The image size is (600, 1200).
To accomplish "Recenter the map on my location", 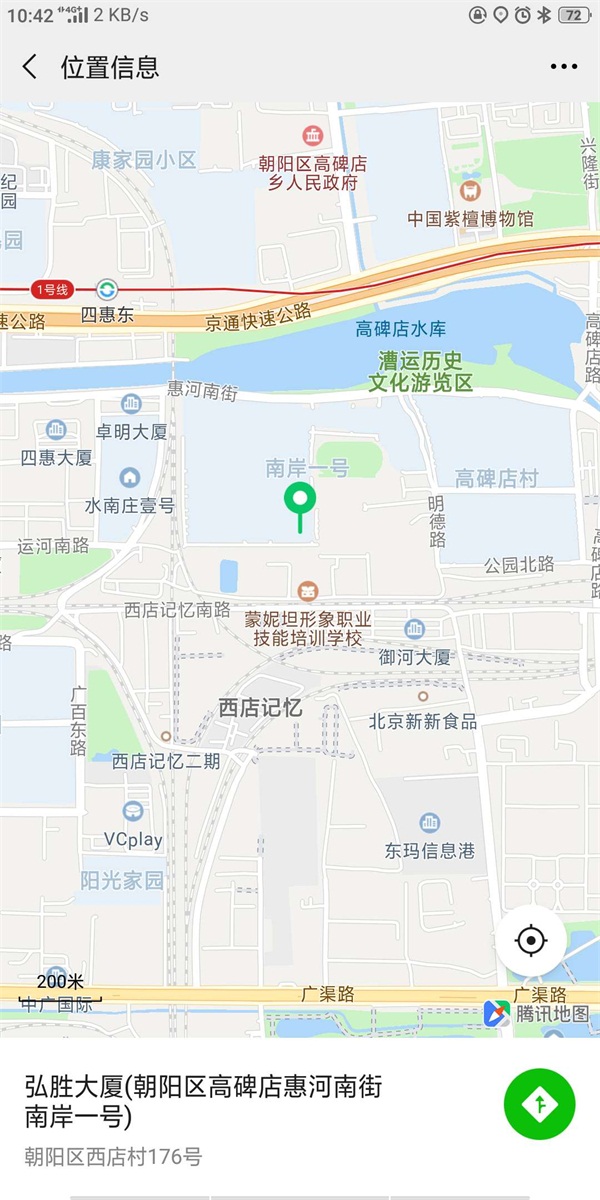I will pos(531,941).
